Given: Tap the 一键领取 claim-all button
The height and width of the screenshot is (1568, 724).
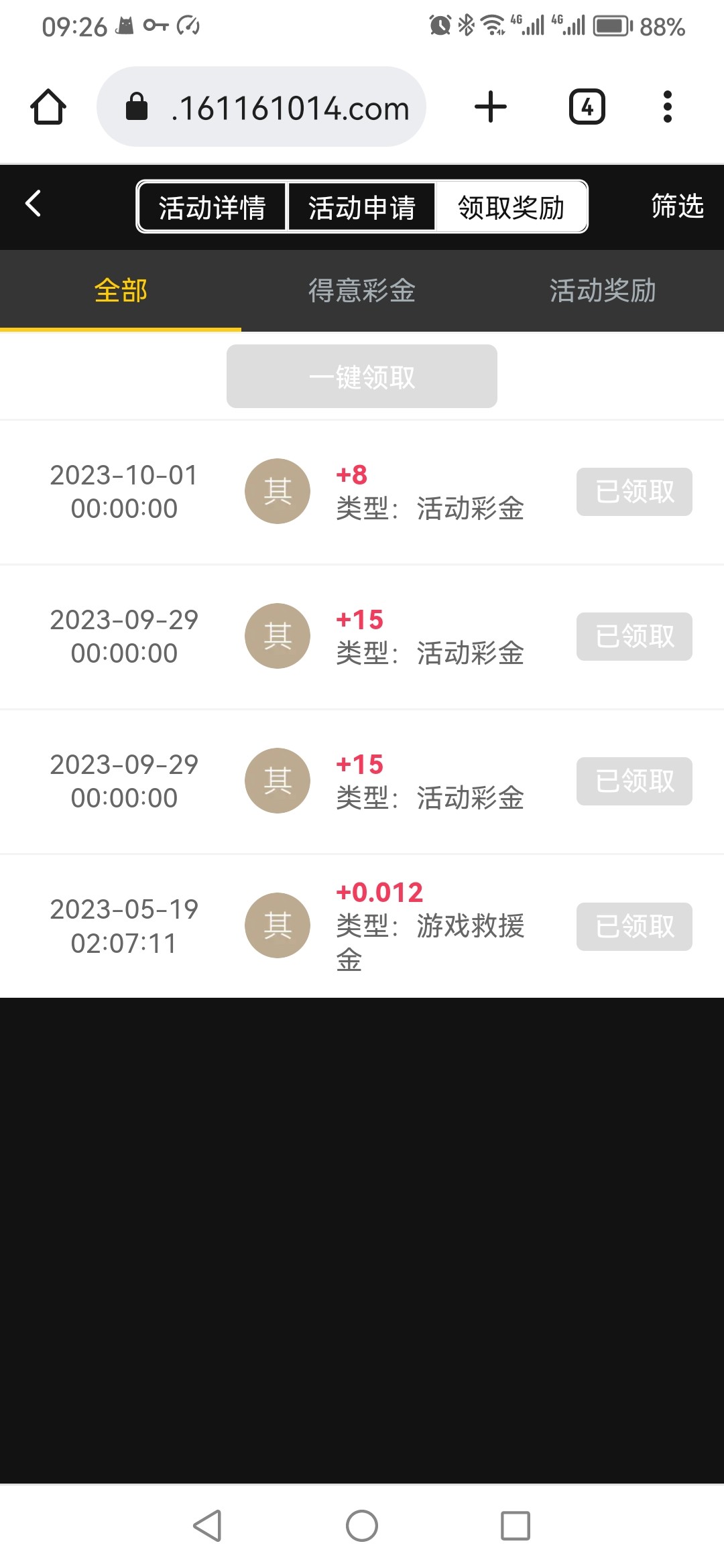Looking at the screenshot, I should [362, 377].
